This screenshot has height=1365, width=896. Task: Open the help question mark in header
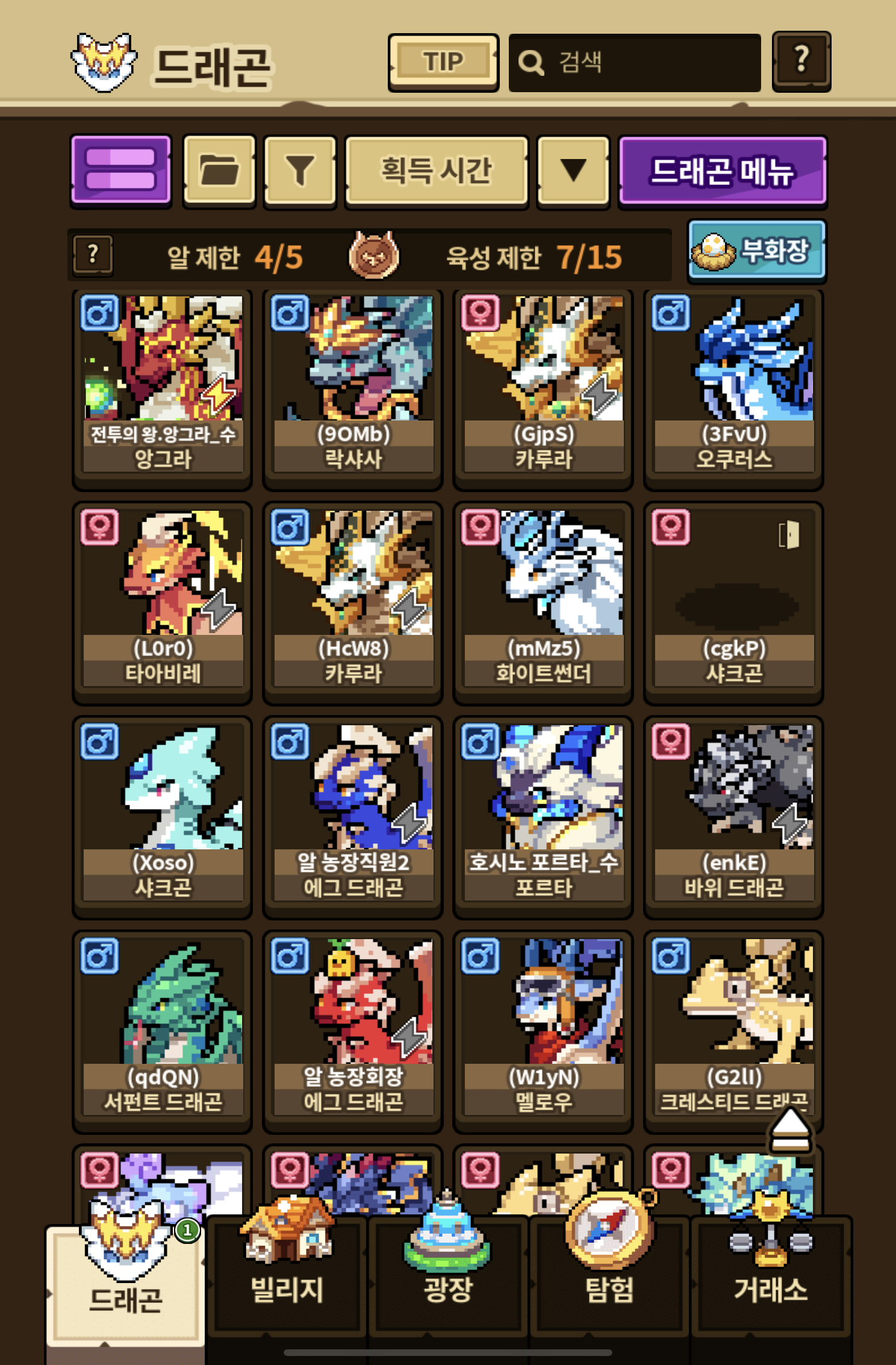pos(801,61)
